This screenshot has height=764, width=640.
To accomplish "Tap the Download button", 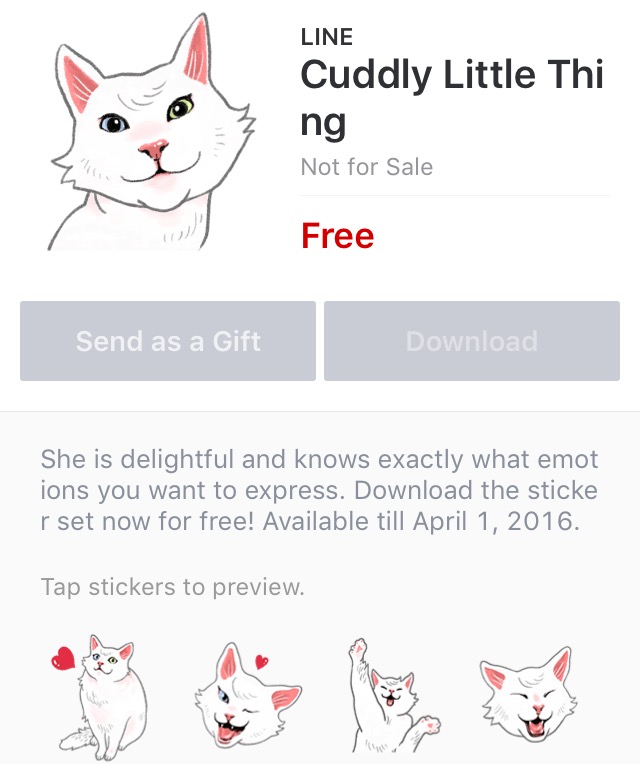I will click(471, 341).
